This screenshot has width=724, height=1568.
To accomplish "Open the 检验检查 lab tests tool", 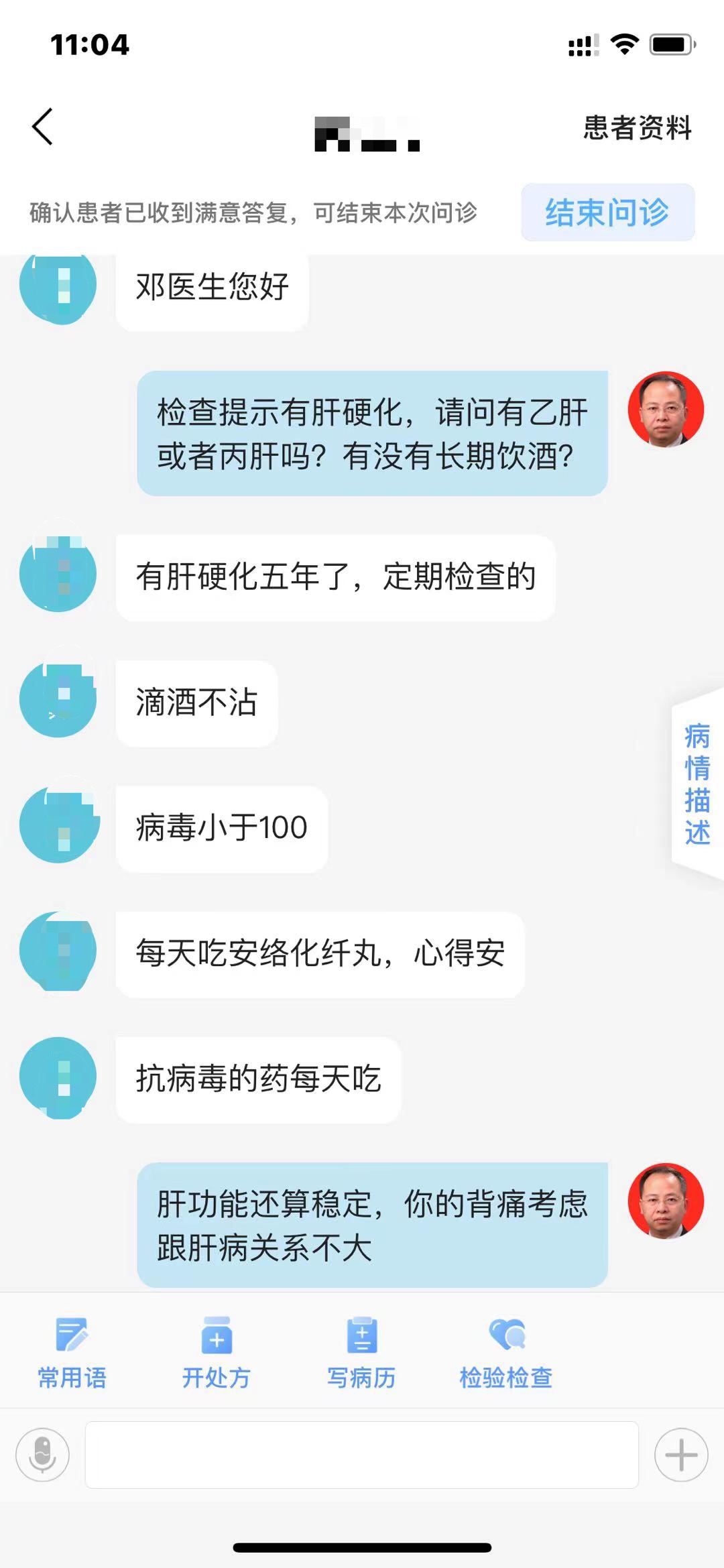I will (x=506, y=1354).
